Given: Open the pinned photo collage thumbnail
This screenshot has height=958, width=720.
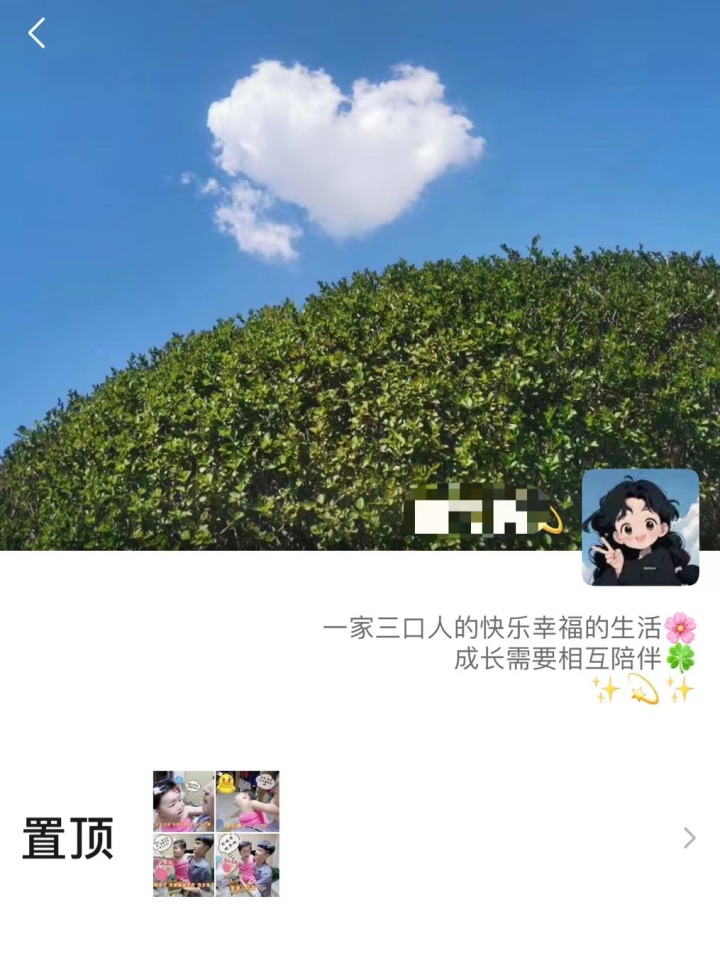Looking at the screenshot, I should (216, 833).
